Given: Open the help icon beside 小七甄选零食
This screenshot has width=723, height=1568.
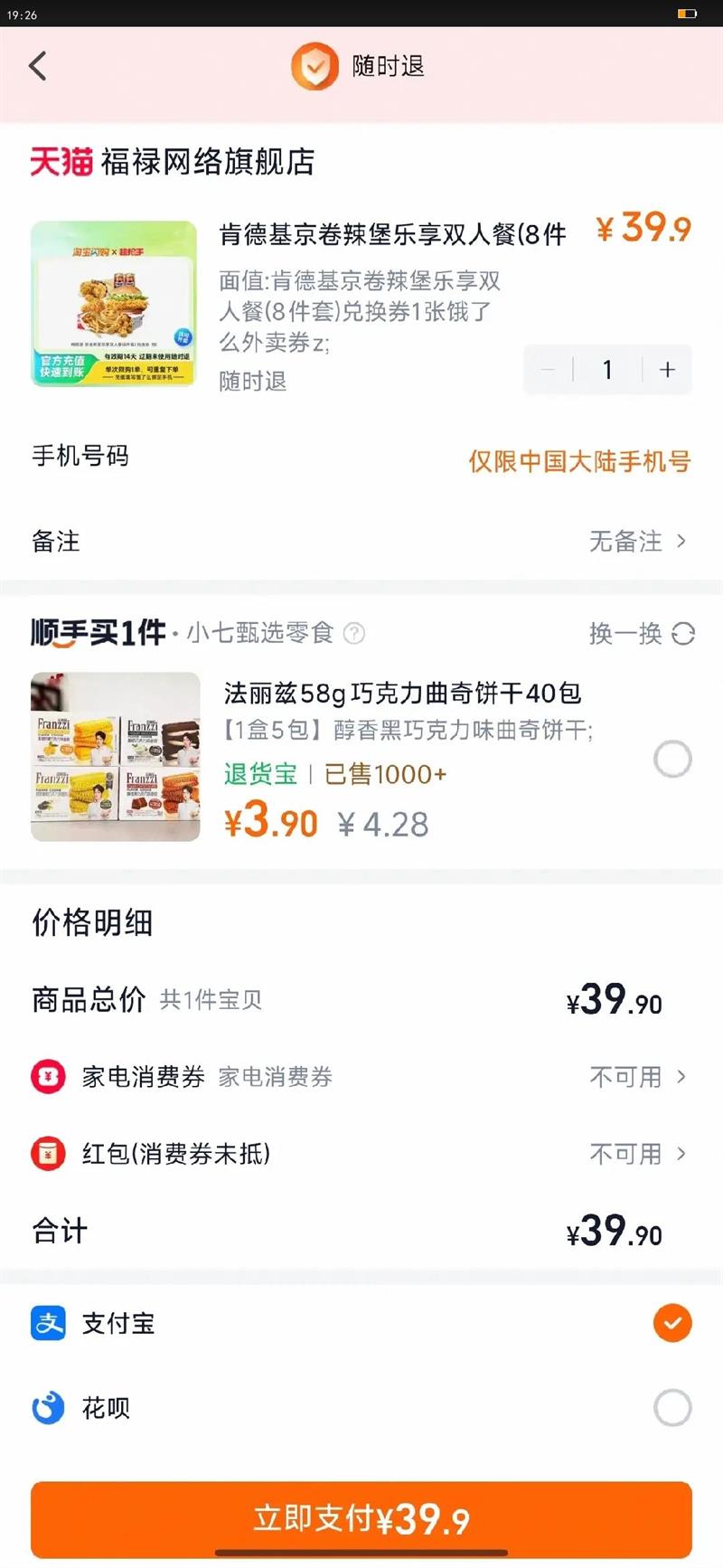Looking at the screenshot, I should pos(355,634).
